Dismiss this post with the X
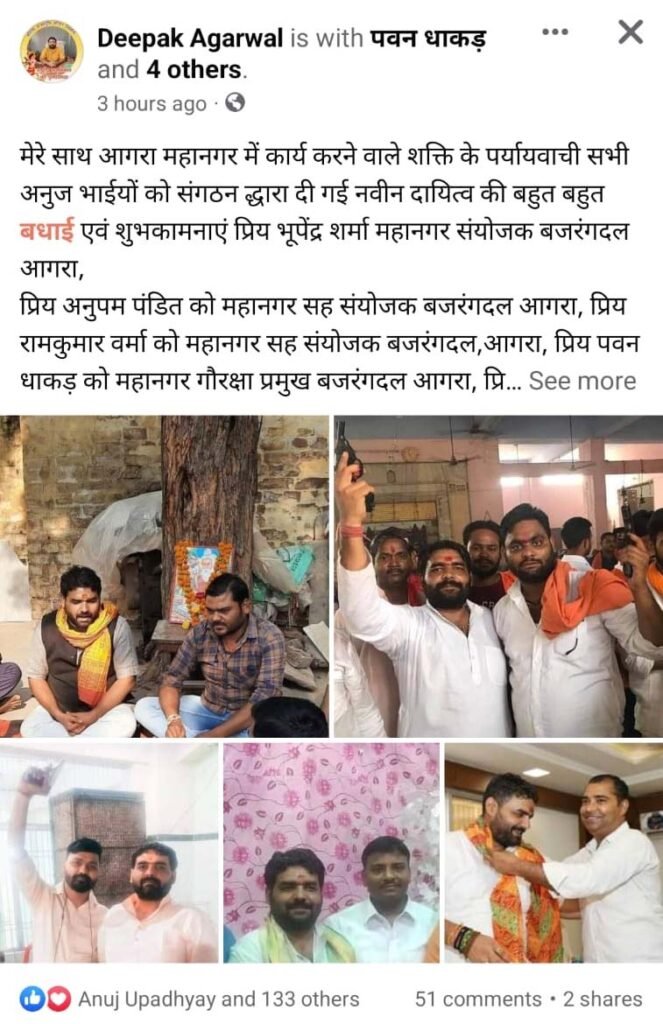 630,32
